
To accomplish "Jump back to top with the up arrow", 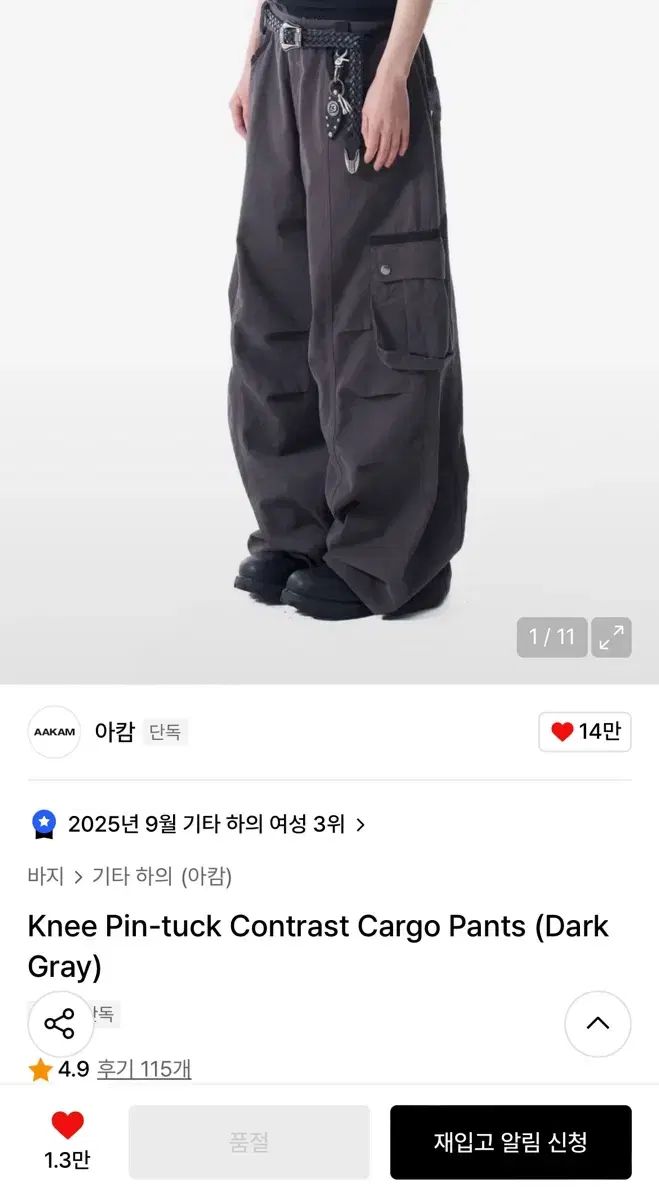I will (x=598, y=1023).
